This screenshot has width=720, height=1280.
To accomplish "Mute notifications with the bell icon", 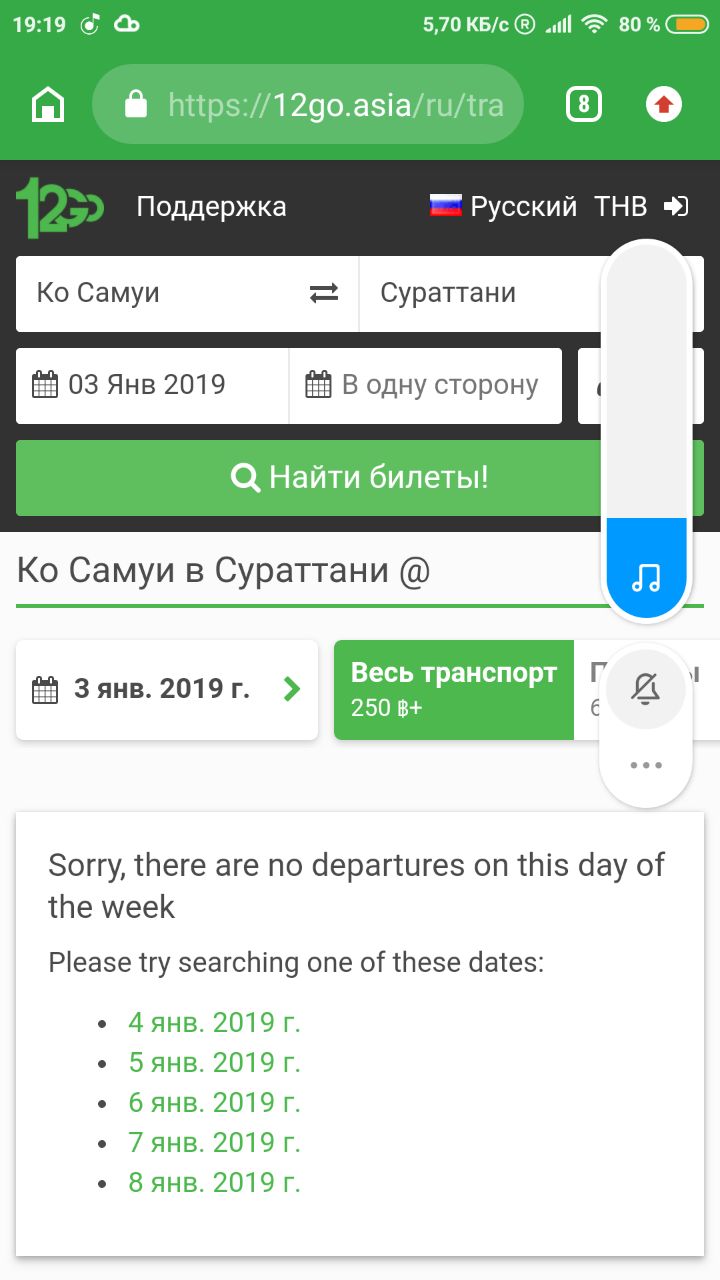I will coord(646,688).
